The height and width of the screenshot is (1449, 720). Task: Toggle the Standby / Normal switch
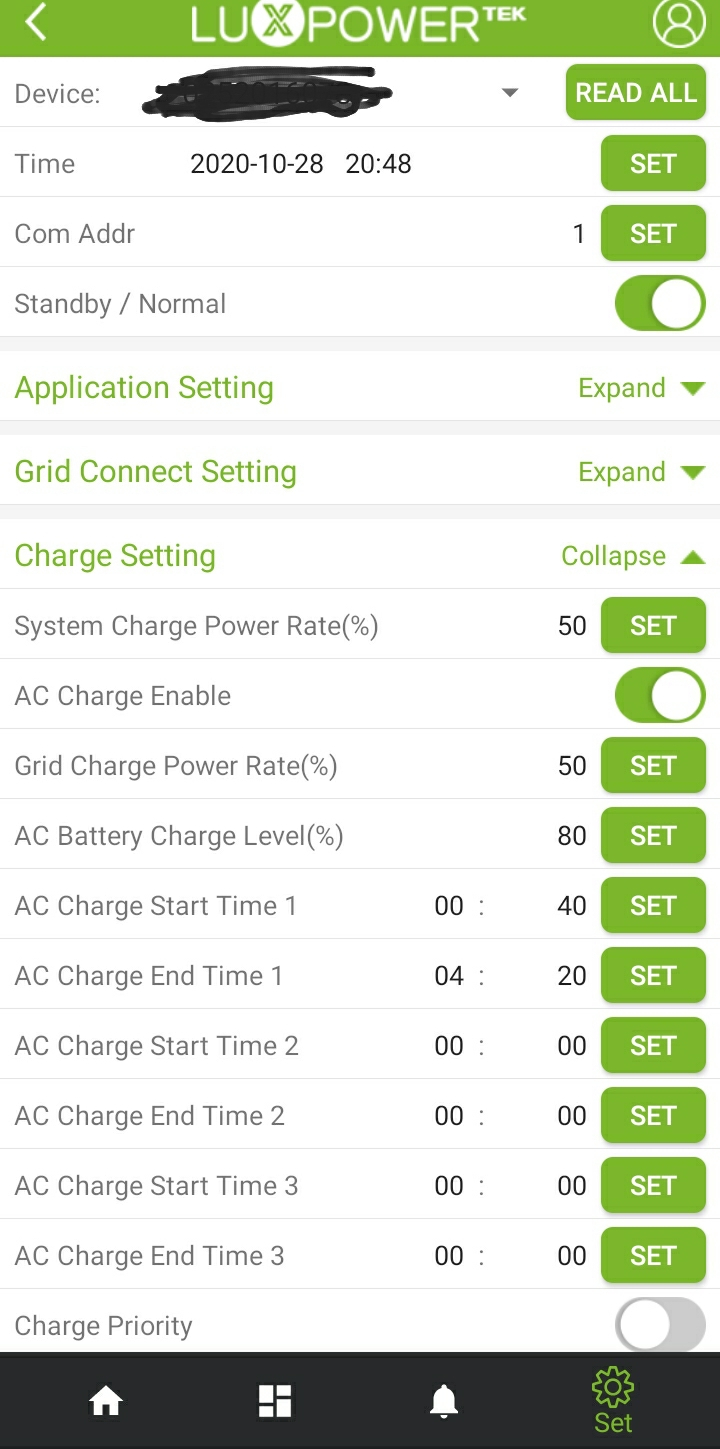point(660,303)
